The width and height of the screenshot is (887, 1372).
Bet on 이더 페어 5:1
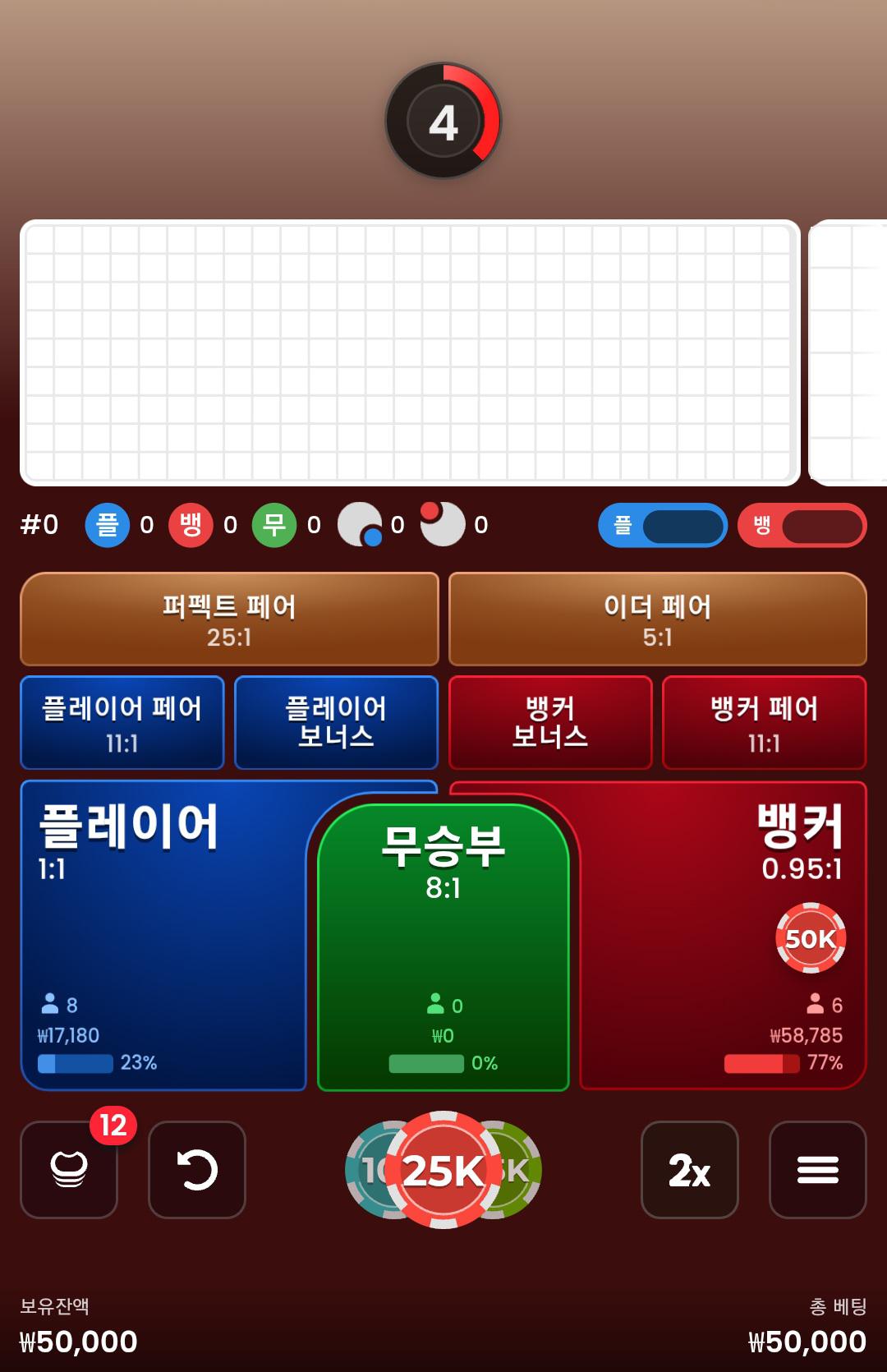coord(657,619)
